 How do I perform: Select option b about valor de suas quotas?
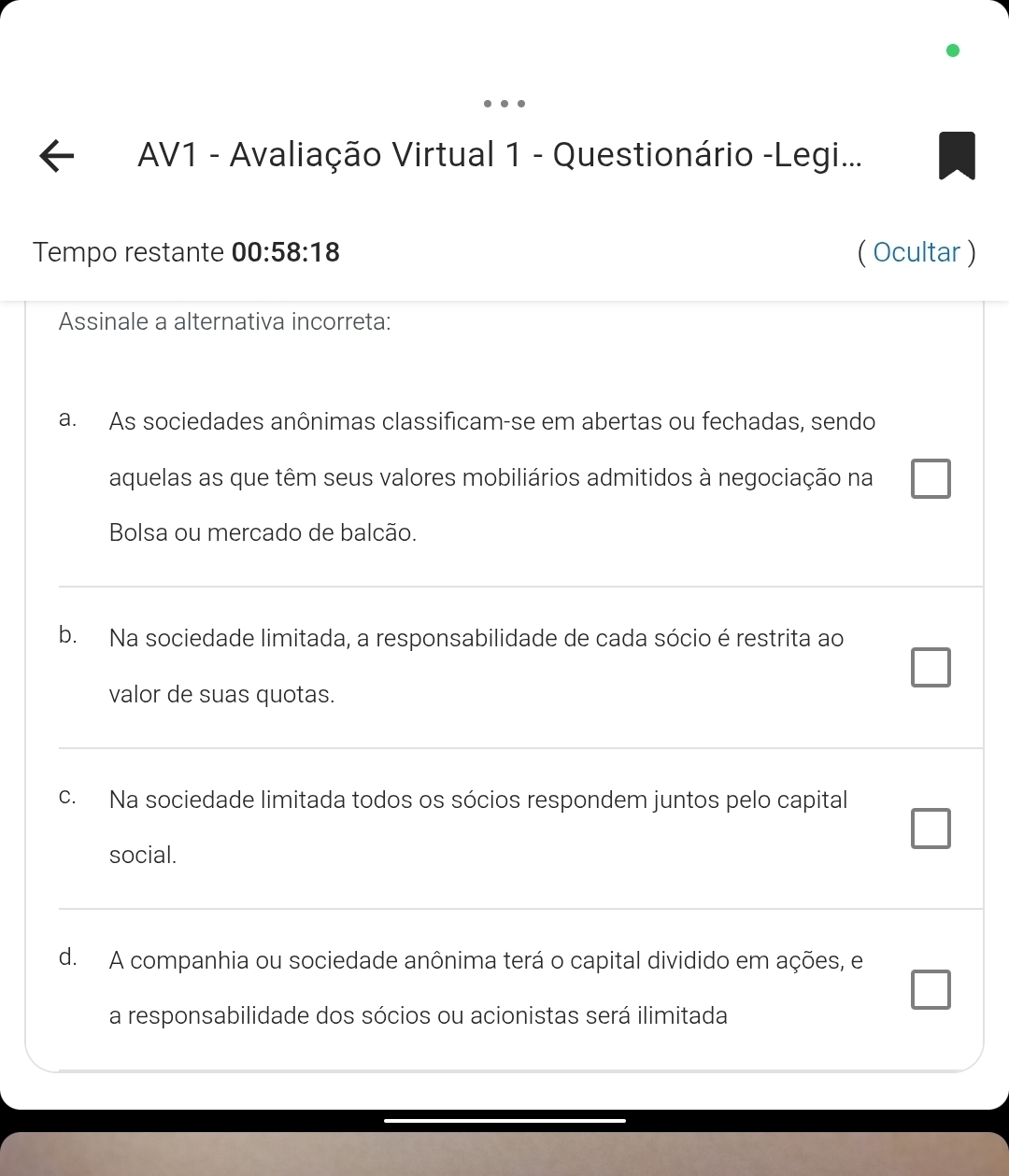click(x=931, y=667)
